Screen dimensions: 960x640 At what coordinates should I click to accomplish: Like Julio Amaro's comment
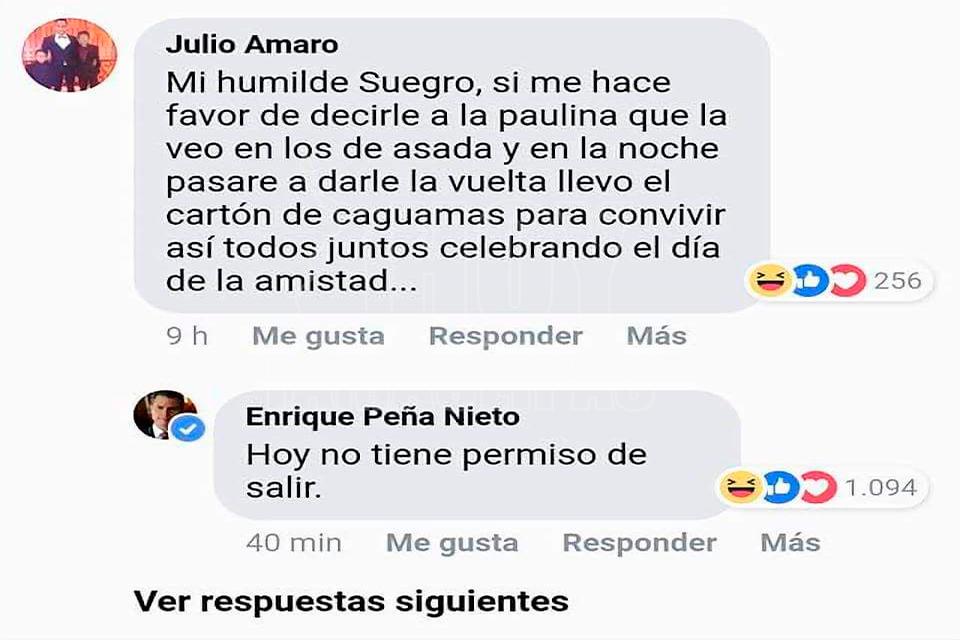pyautogui.click(x=318, y=336)
